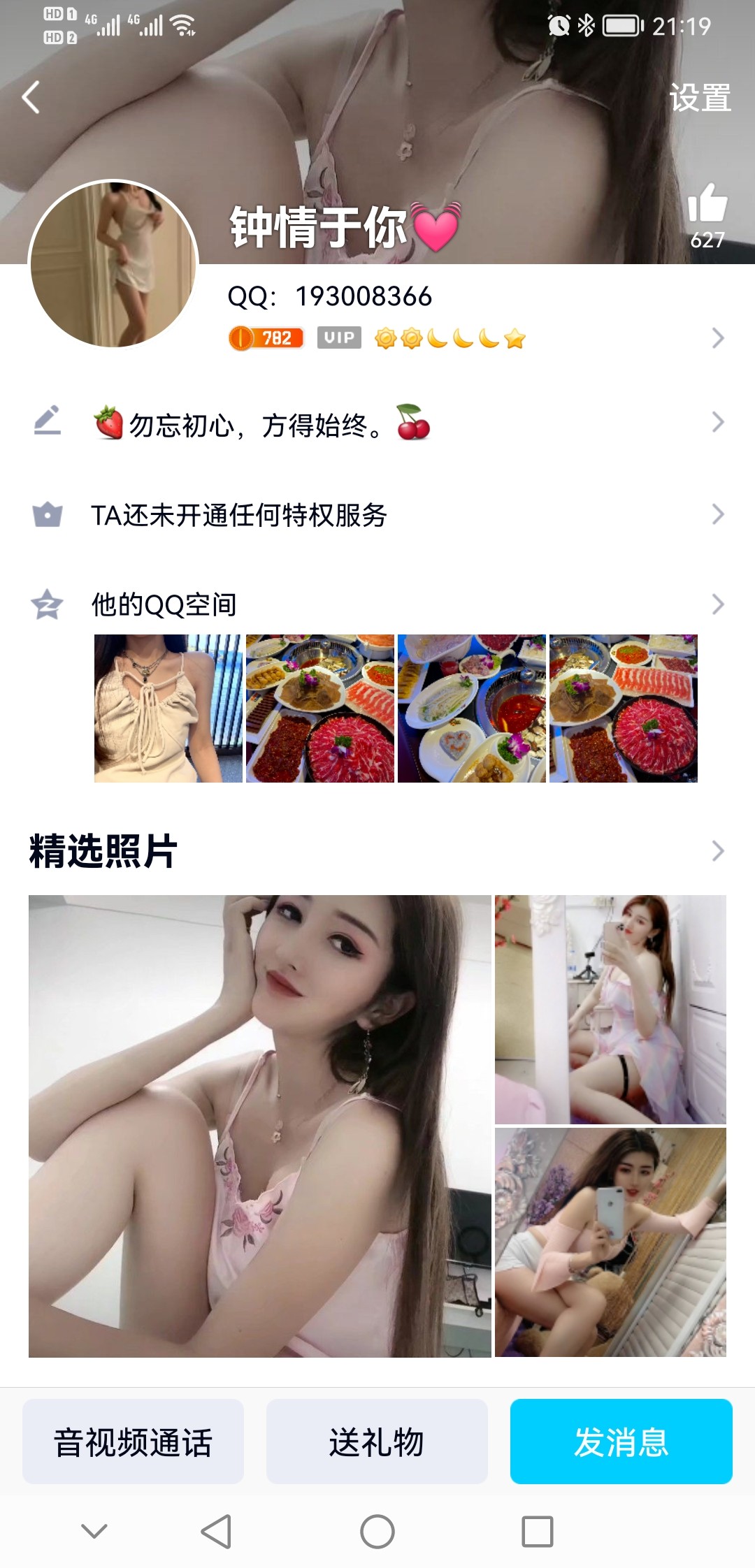
Task: Tap the VIP badge icon
Action: tap(338, 338)
